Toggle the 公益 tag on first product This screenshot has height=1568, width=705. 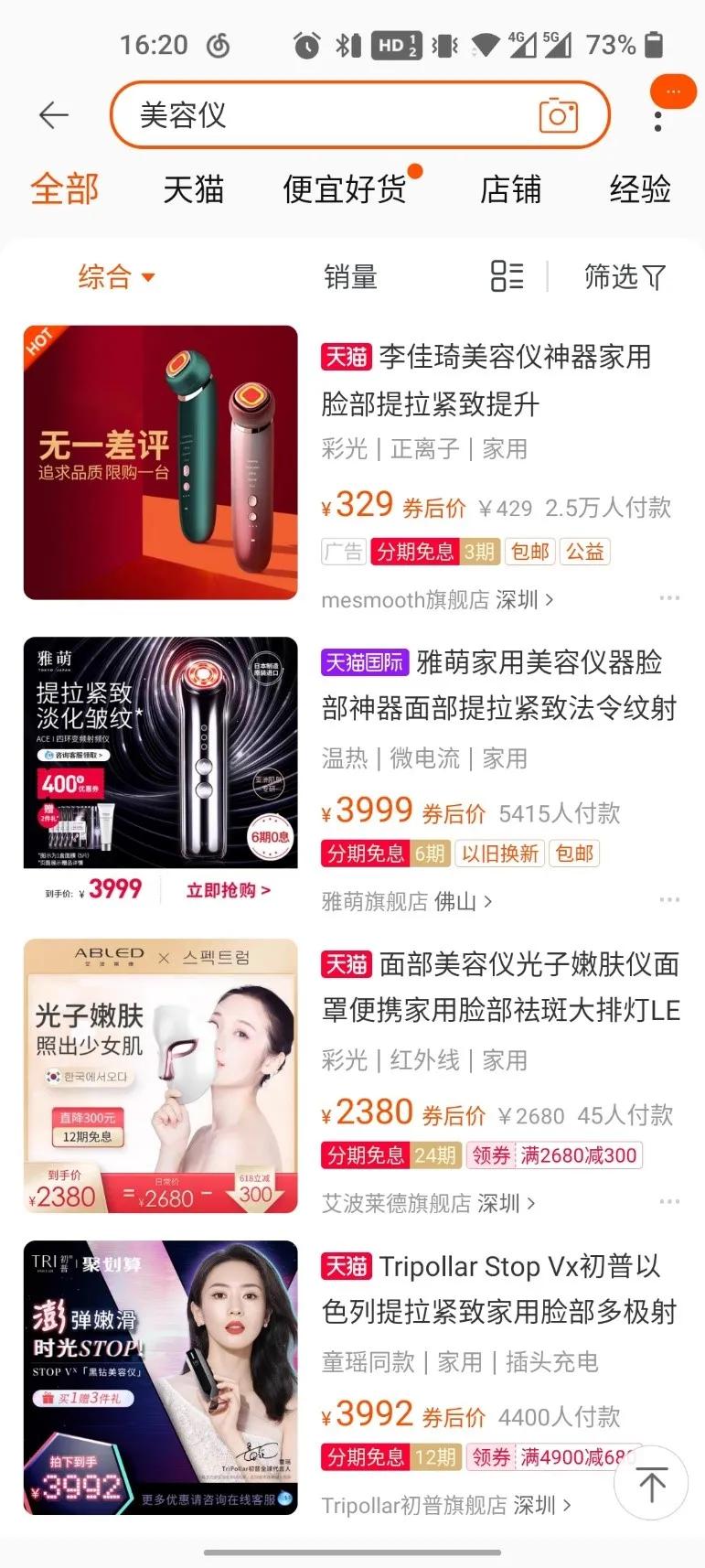tap(584, 551)
